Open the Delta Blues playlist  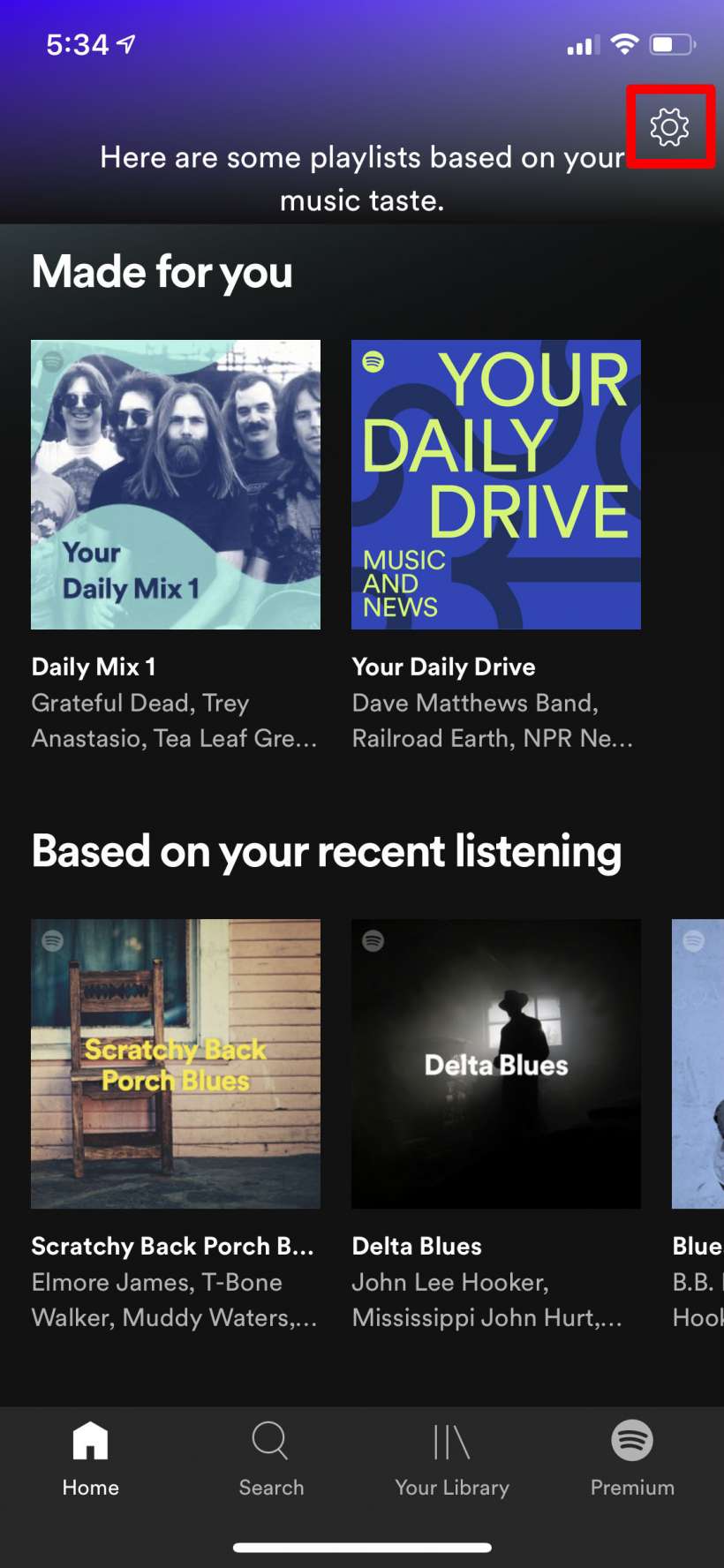click(496, 1064)
